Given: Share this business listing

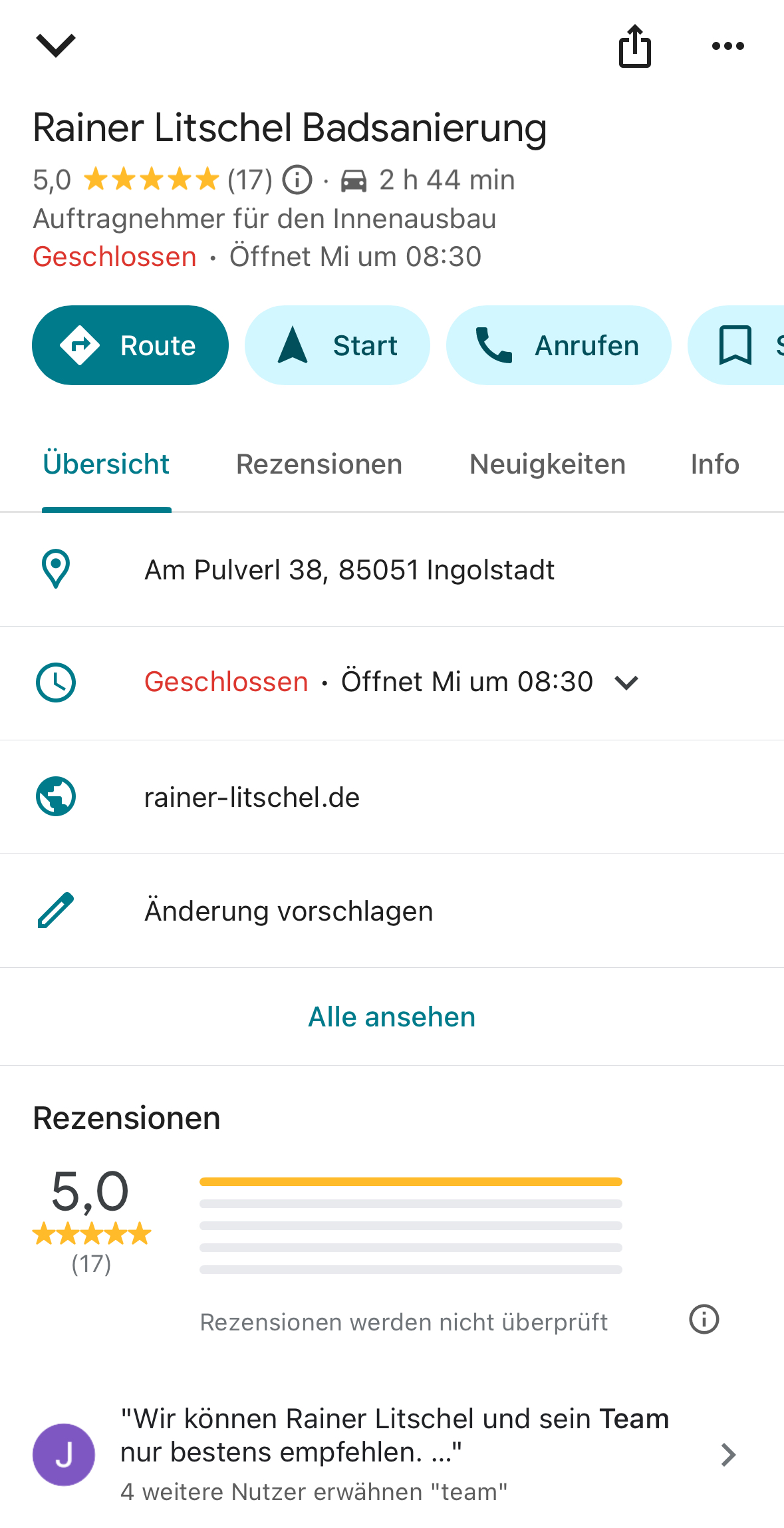Looking at the screenshot, I should 635,46.
